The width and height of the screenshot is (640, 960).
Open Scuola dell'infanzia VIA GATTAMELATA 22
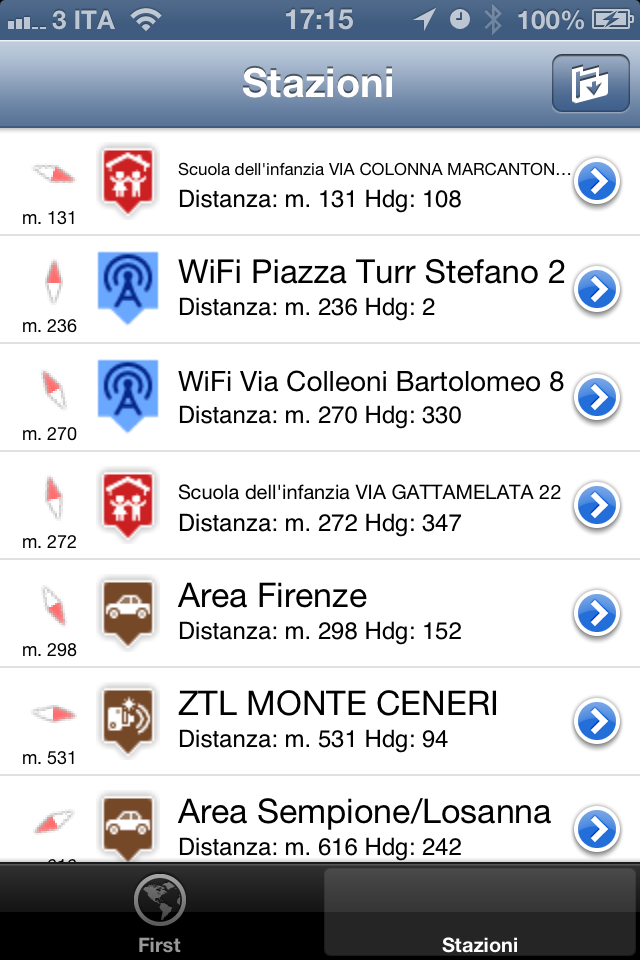point(368,505)
